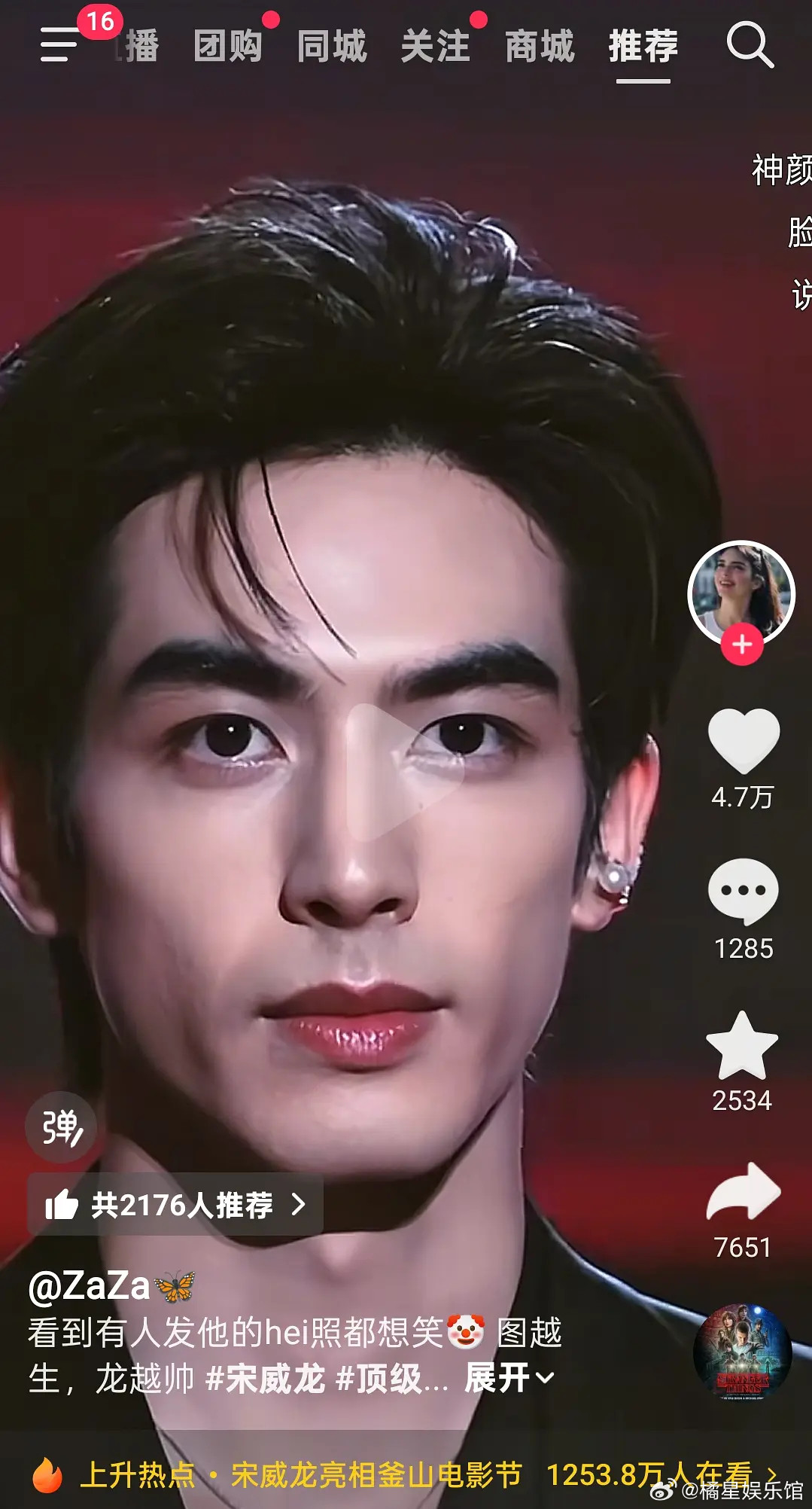Share the video using the arrow icon
This screenshot has width=812, height=1509.
click(x=744, y=1191)
